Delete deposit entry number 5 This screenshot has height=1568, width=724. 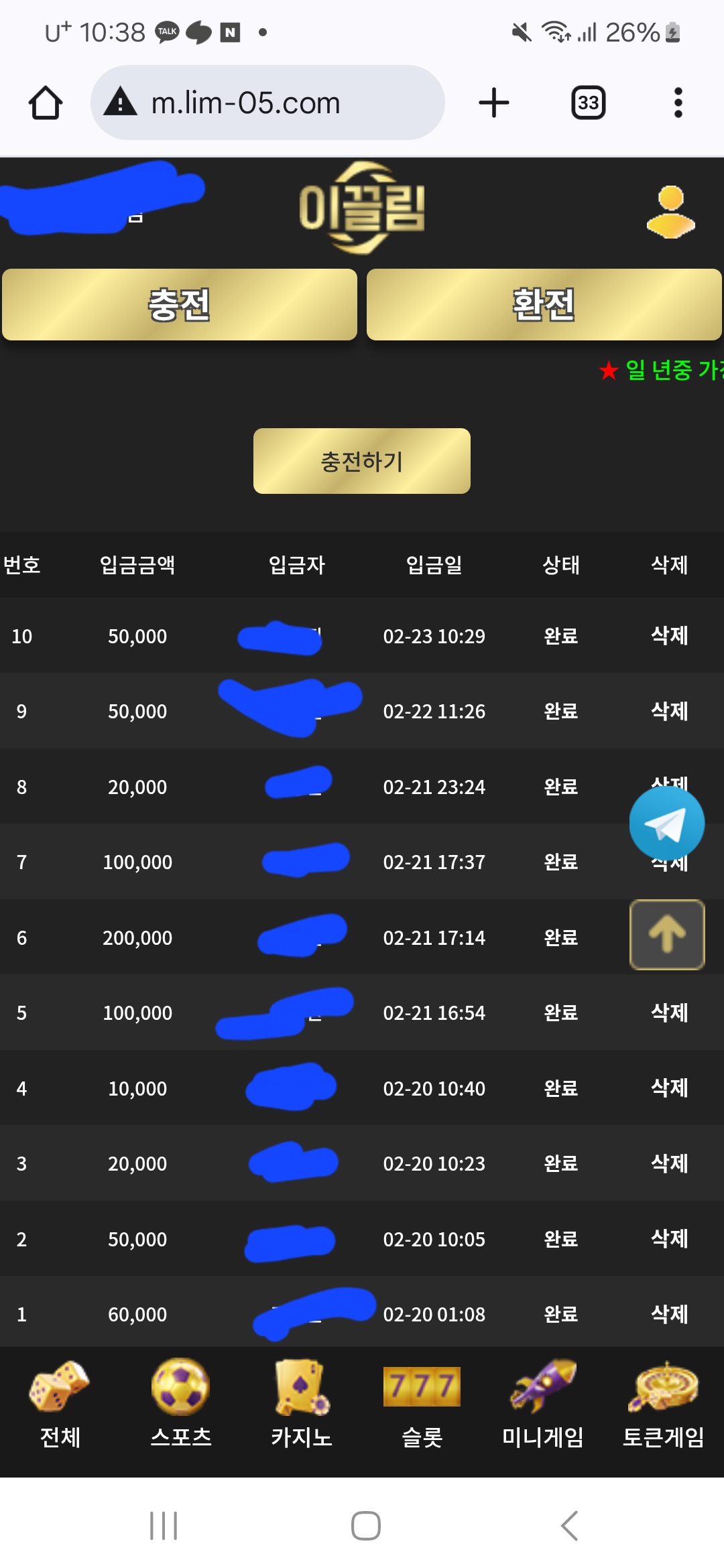669,1012
